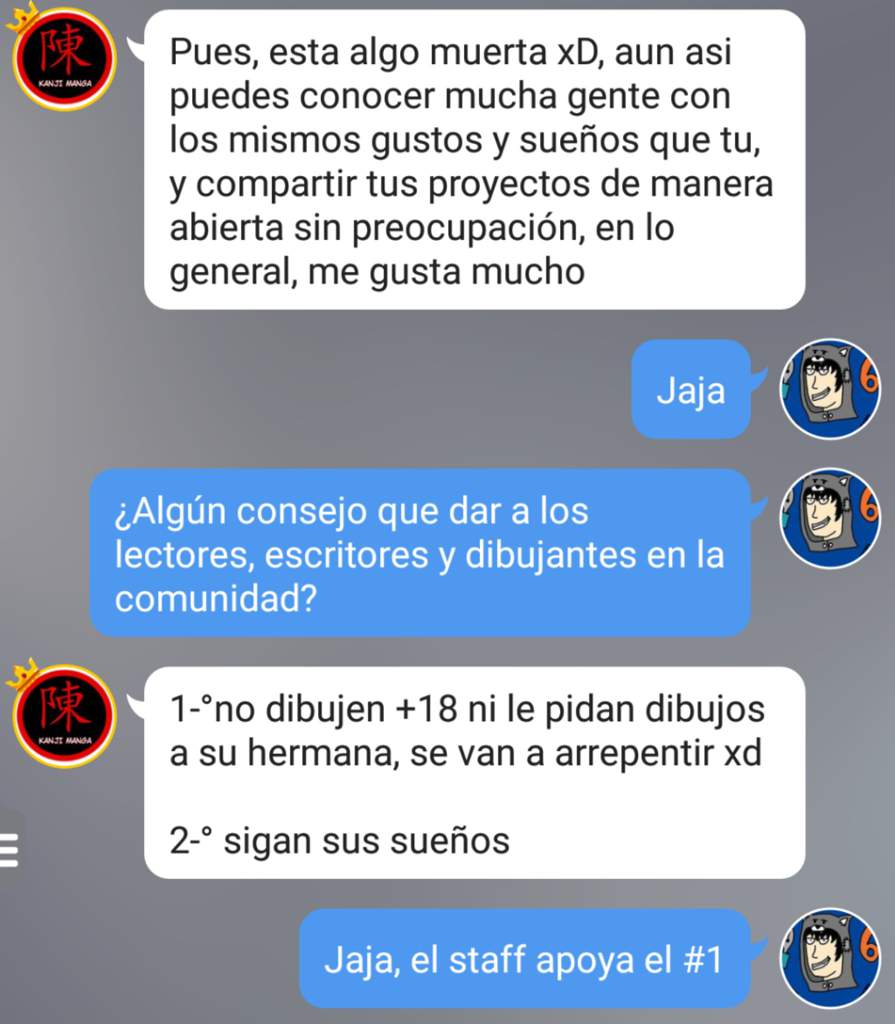Open Kanji Manga avatar beside 'no dibujen +18' message
Screen dimensions: 895x1024
[64, 716]
